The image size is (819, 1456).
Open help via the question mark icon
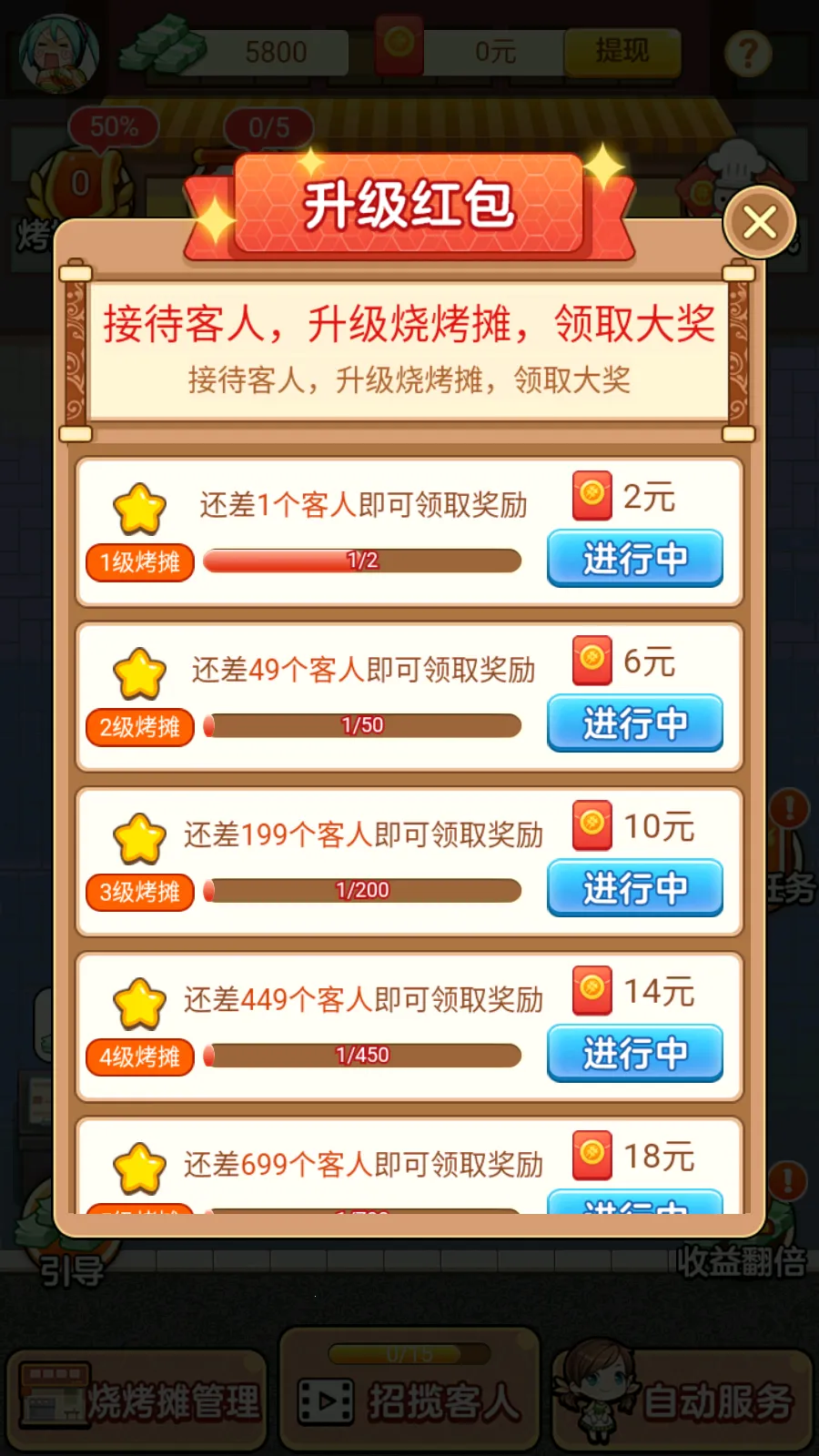point(748,53)
